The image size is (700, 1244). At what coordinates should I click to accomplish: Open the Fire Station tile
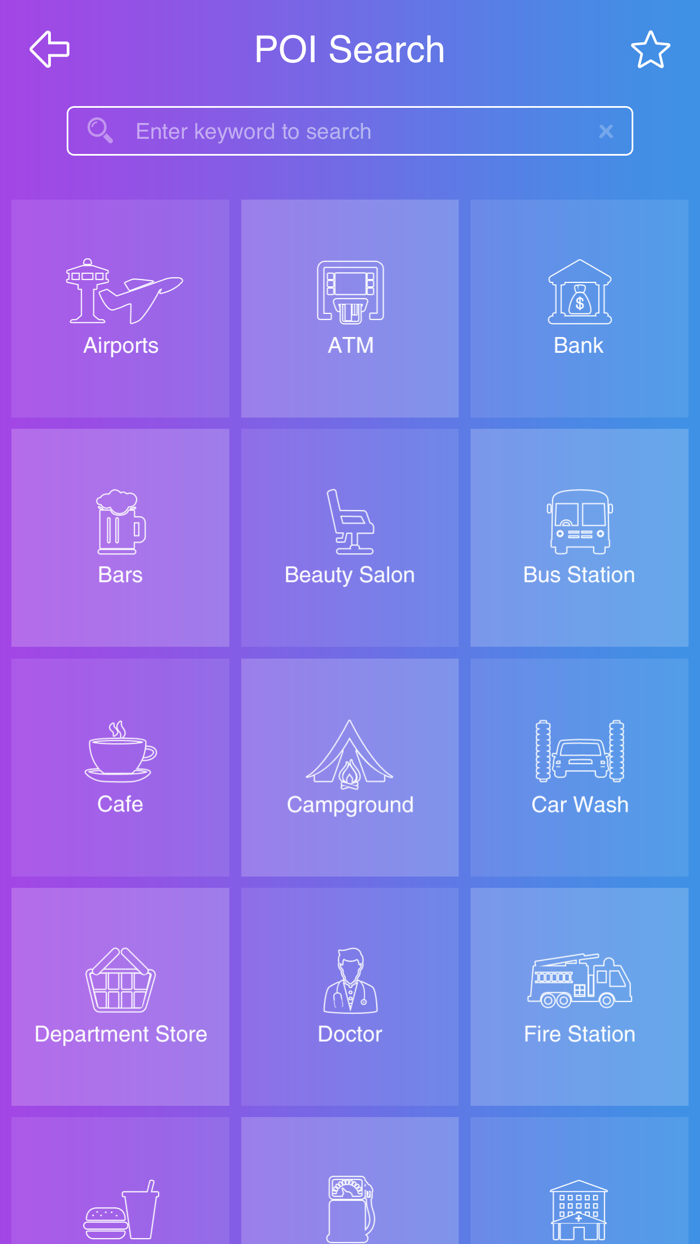click(x=579, y=996)
